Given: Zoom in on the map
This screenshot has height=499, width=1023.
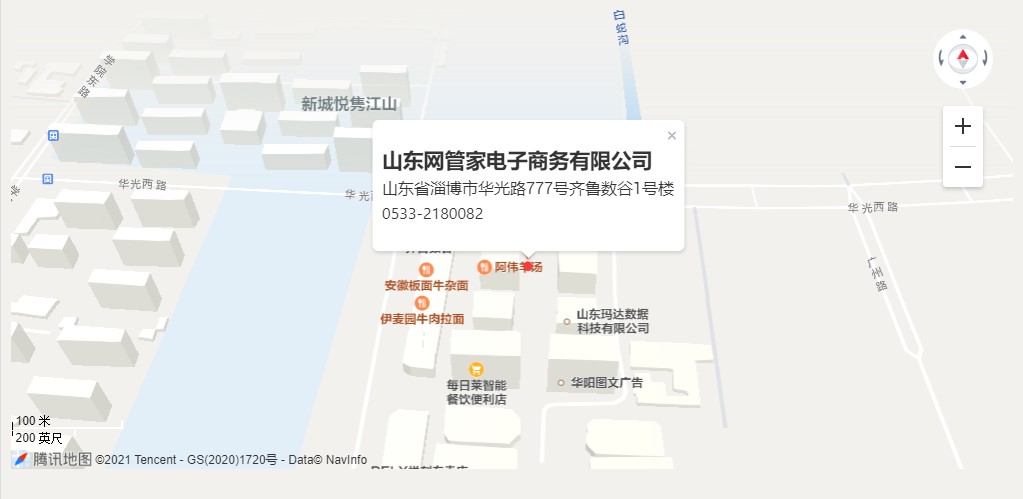Looking at the screenshot, I should (963, 126).
